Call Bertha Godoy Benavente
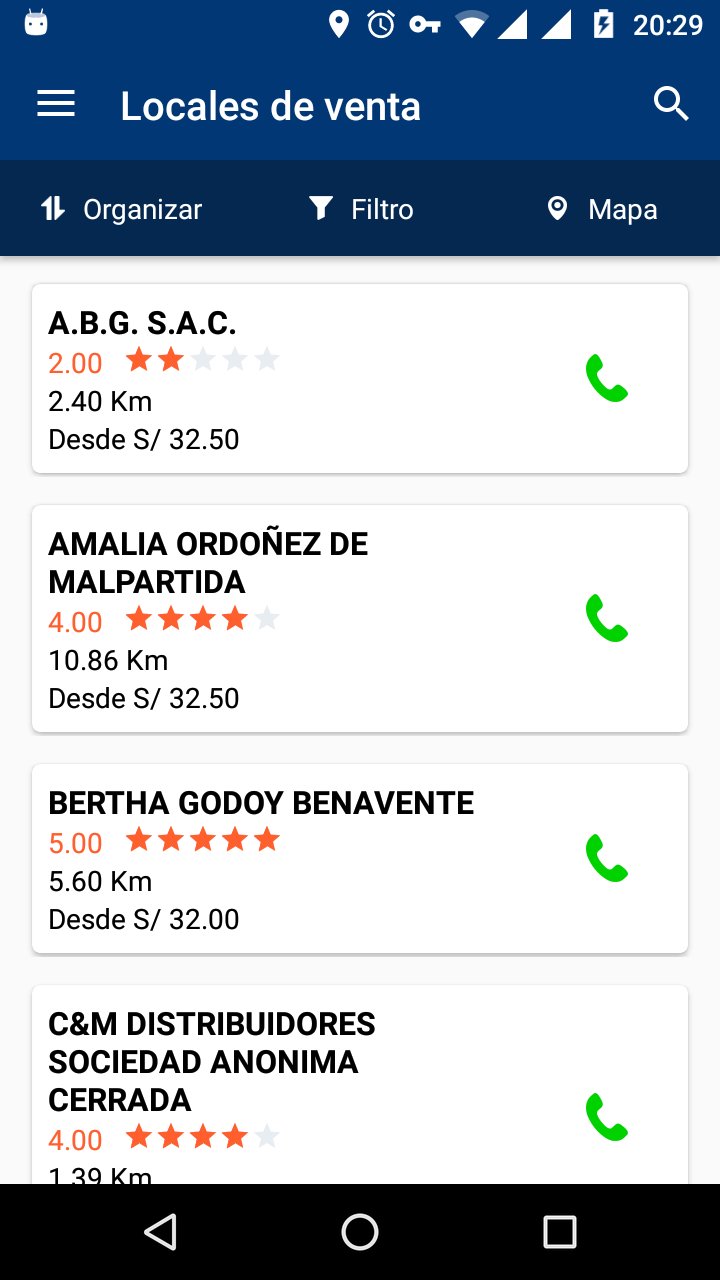This screenshot has height=1280, width=720. click(x=606, y=859)
